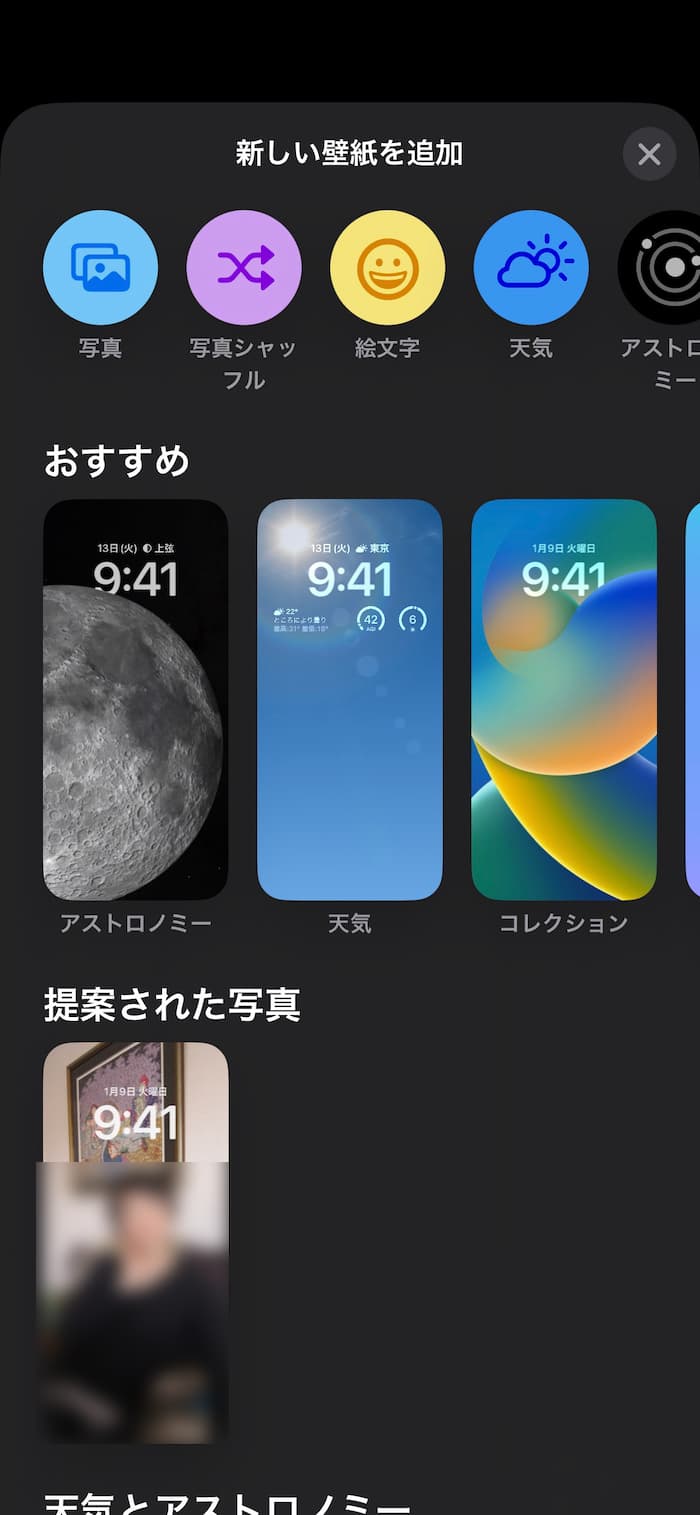Close the add new wallpaper sheet
This screenshot has height=1515, width=700.
(x=649, y=154)
